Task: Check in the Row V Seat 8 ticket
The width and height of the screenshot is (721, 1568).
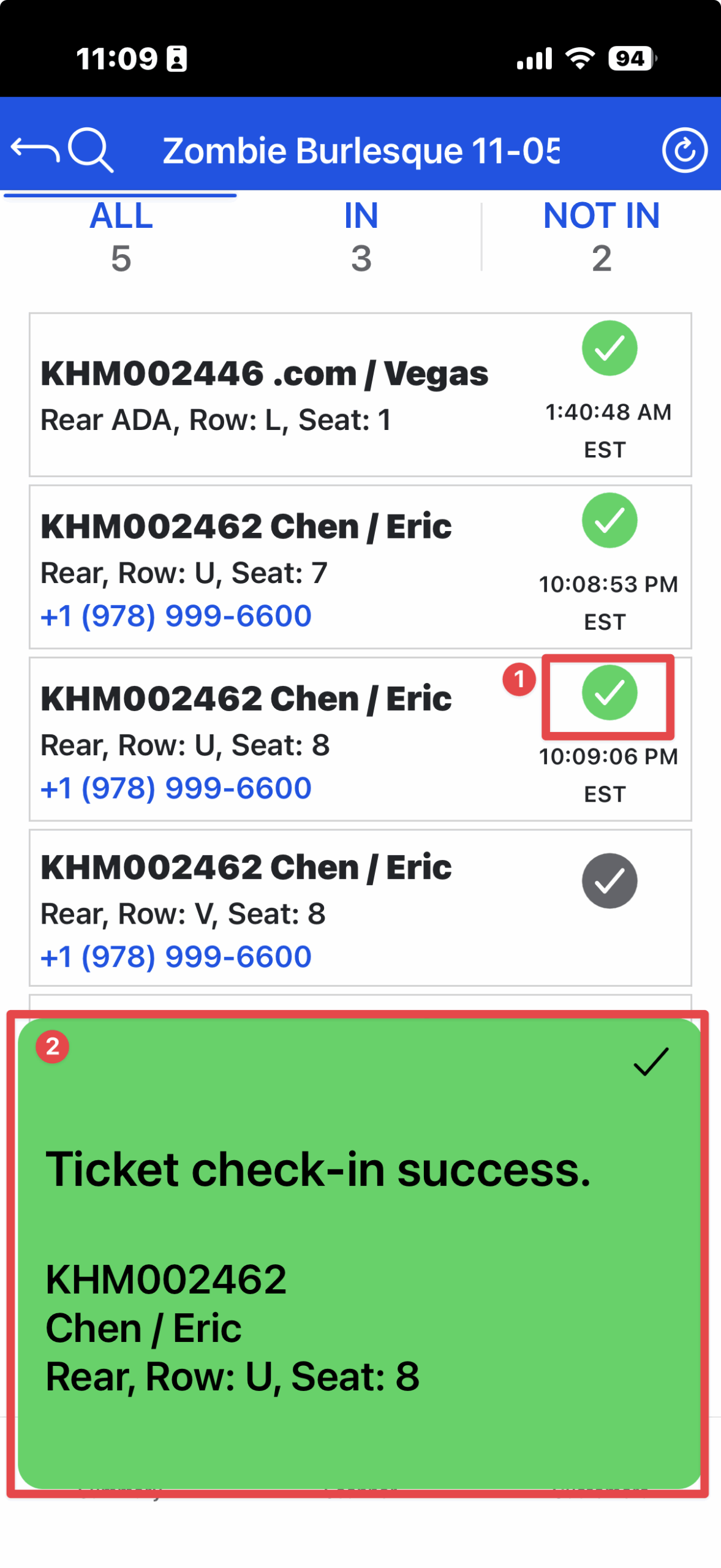Action: pos(609,880)
